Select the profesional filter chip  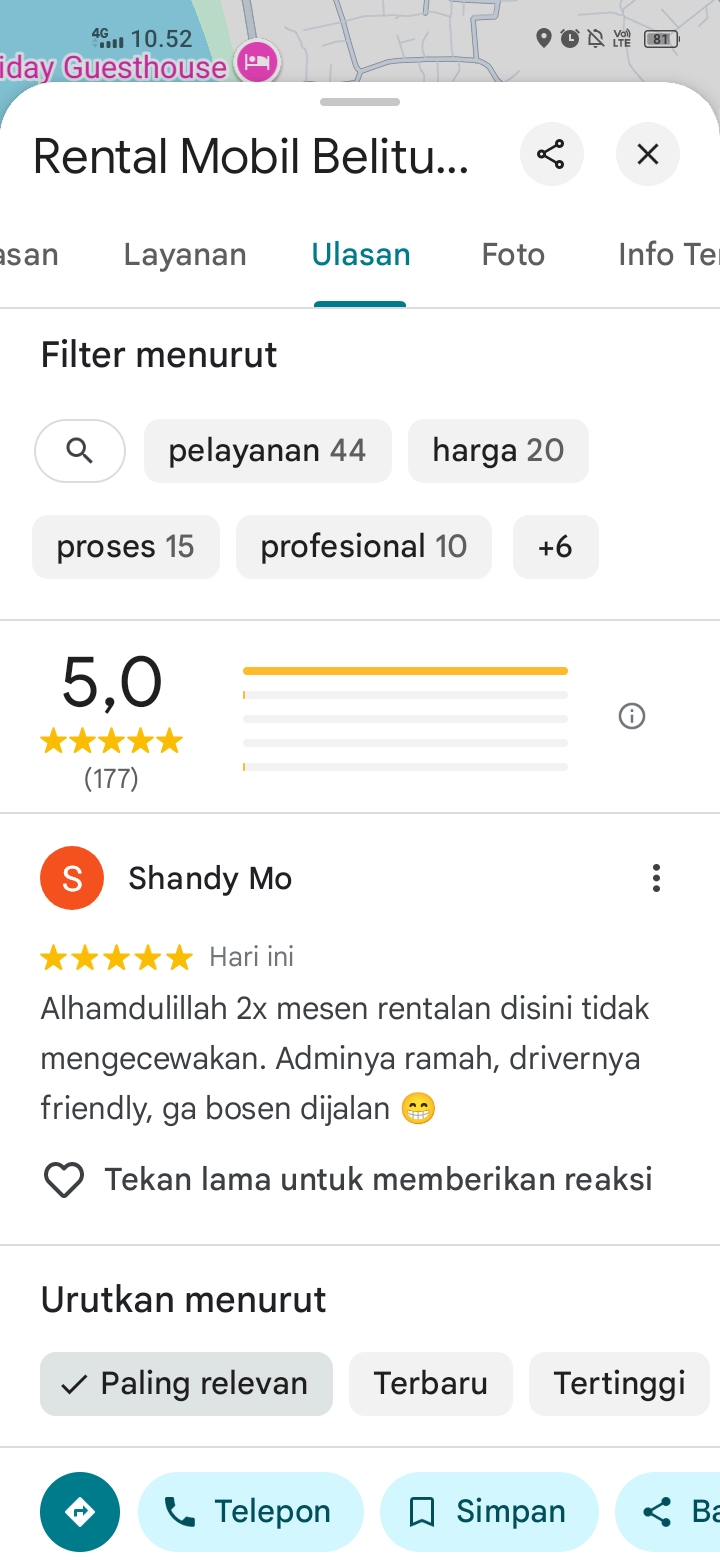tap(364, 547)
